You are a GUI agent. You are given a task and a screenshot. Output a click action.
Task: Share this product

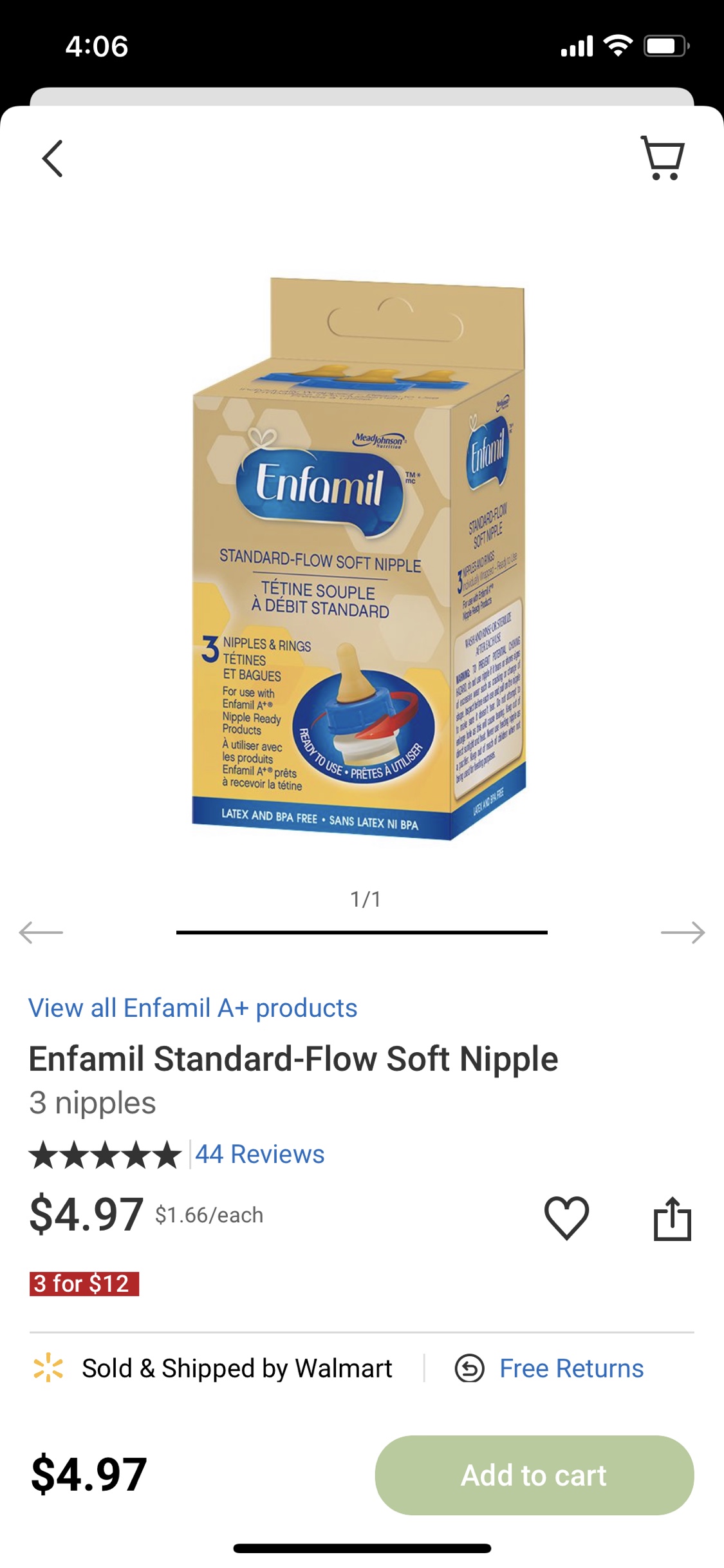(672, 1217)
